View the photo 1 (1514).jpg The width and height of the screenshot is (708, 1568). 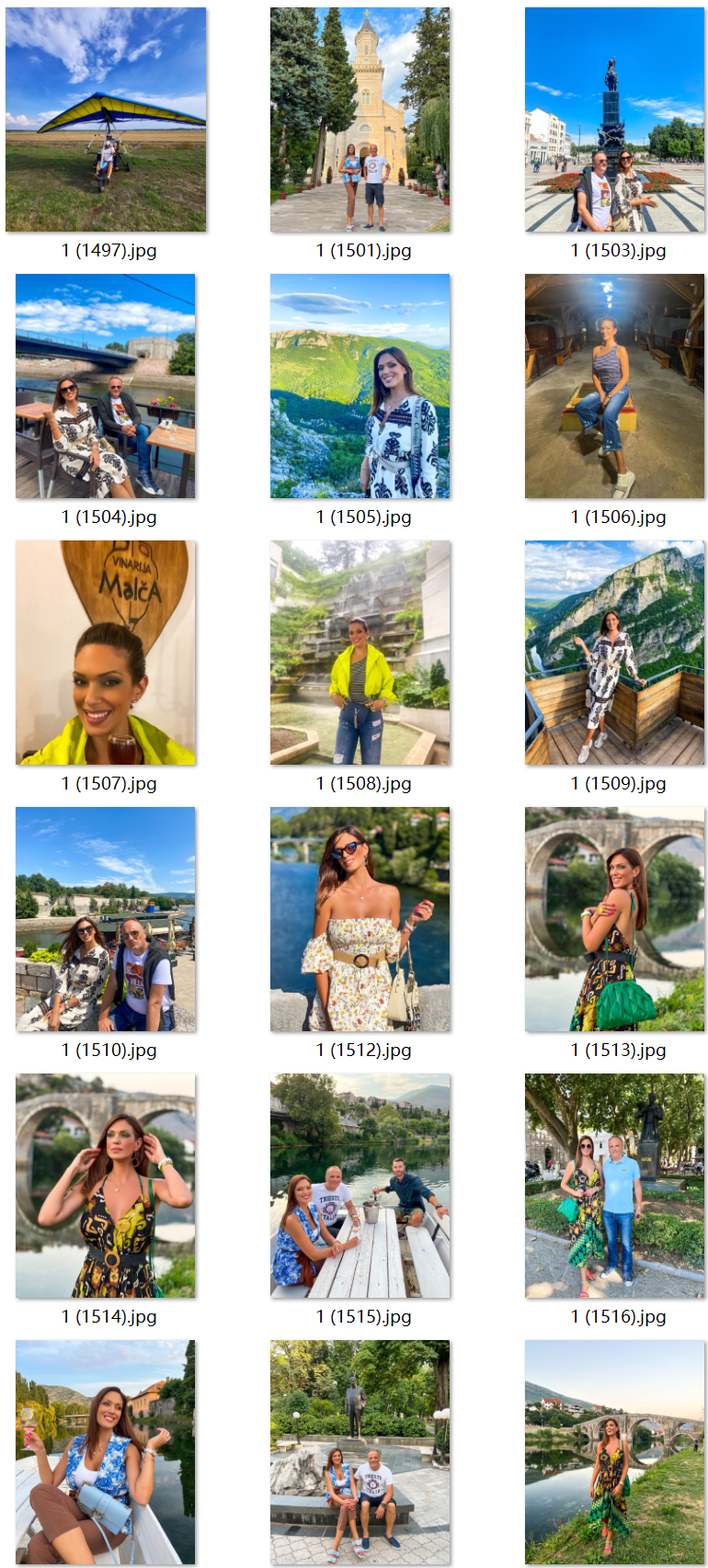pos(106,1186)
